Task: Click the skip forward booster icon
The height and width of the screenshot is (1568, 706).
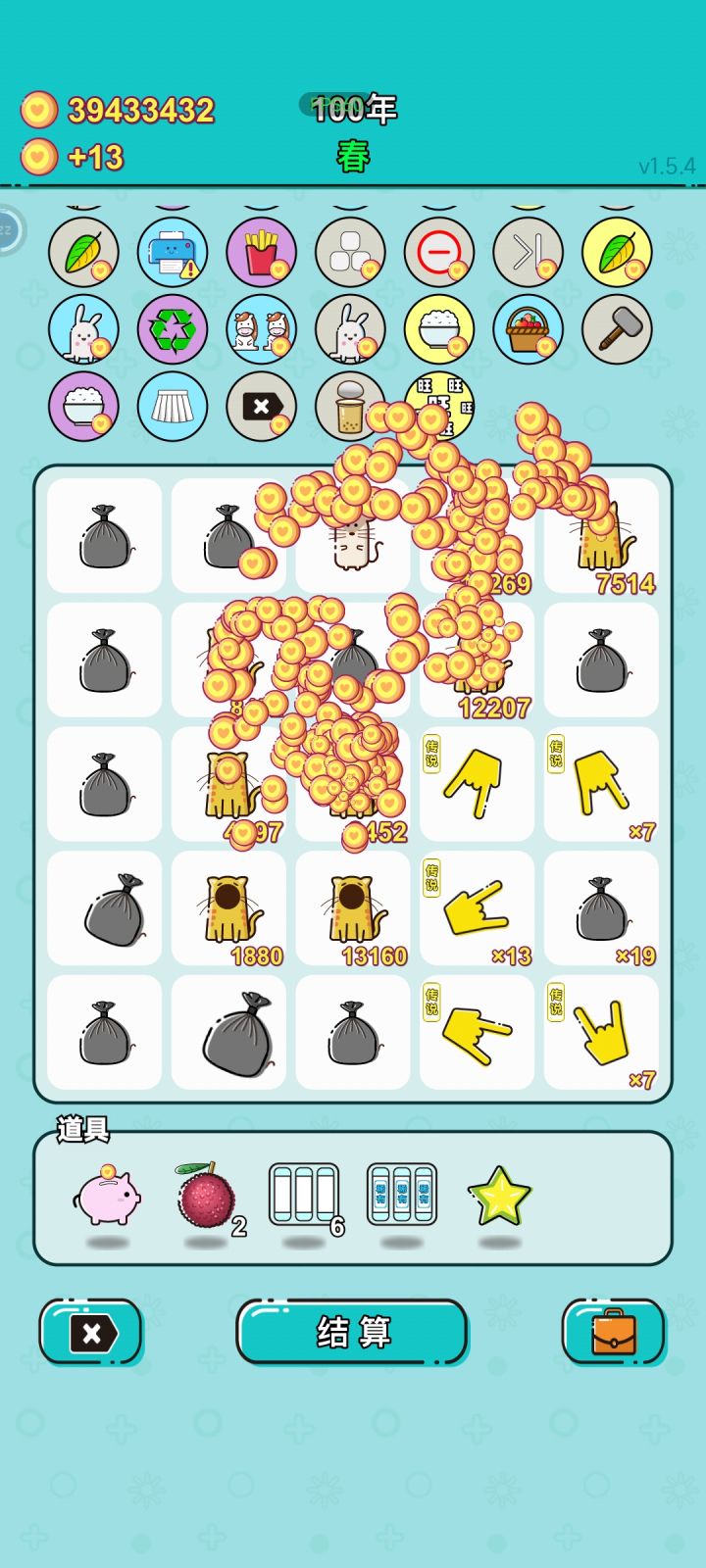Action: coord(527,252)
